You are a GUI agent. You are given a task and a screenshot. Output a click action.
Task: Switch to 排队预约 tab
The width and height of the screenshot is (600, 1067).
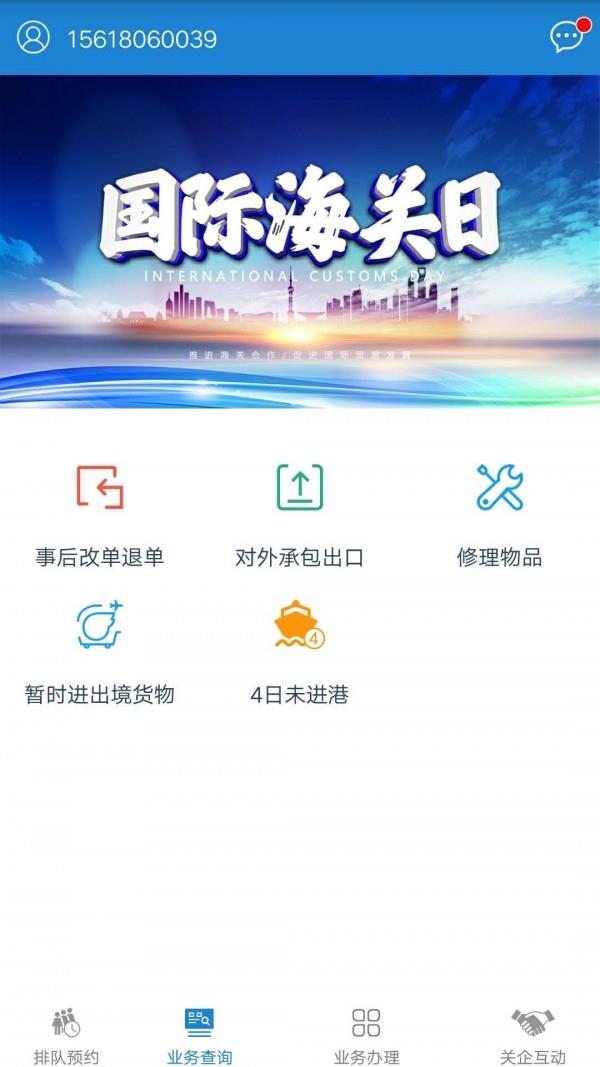coord(67,1035)
